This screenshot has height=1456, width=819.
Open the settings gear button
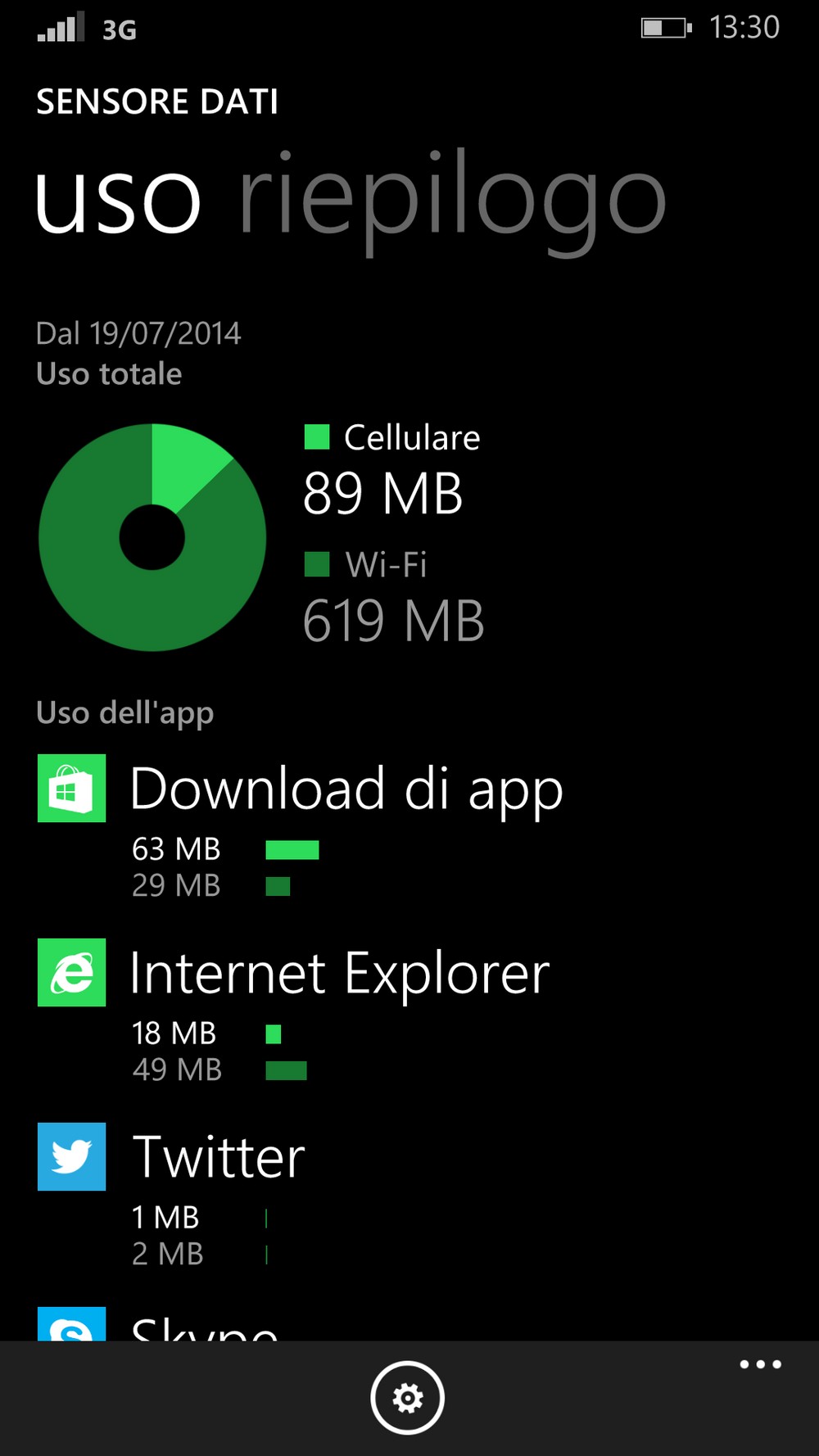coord(407,1398)
